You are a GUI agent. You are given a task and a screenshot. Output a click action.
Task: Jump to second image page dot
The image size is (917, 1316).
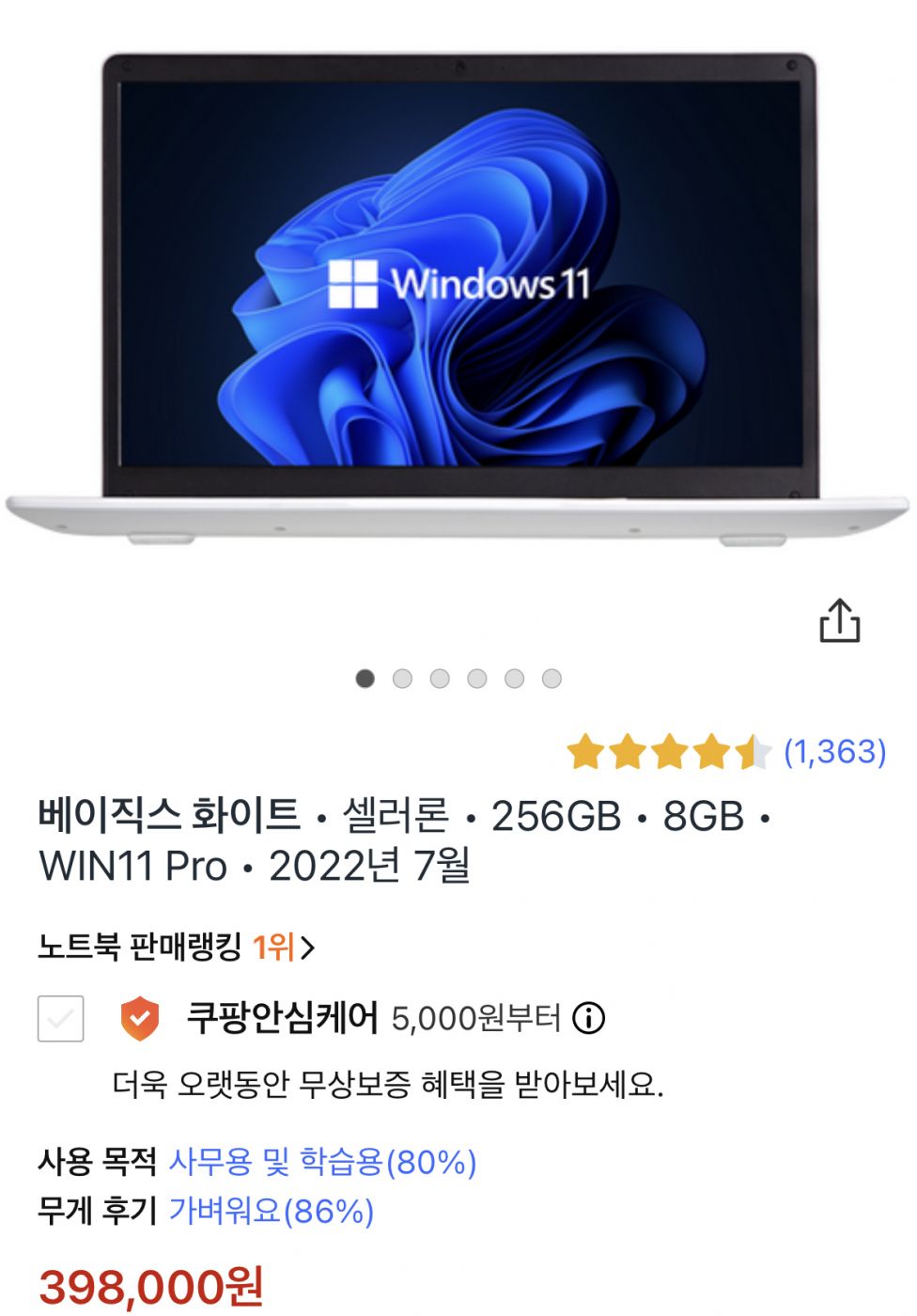pos(402,679)
